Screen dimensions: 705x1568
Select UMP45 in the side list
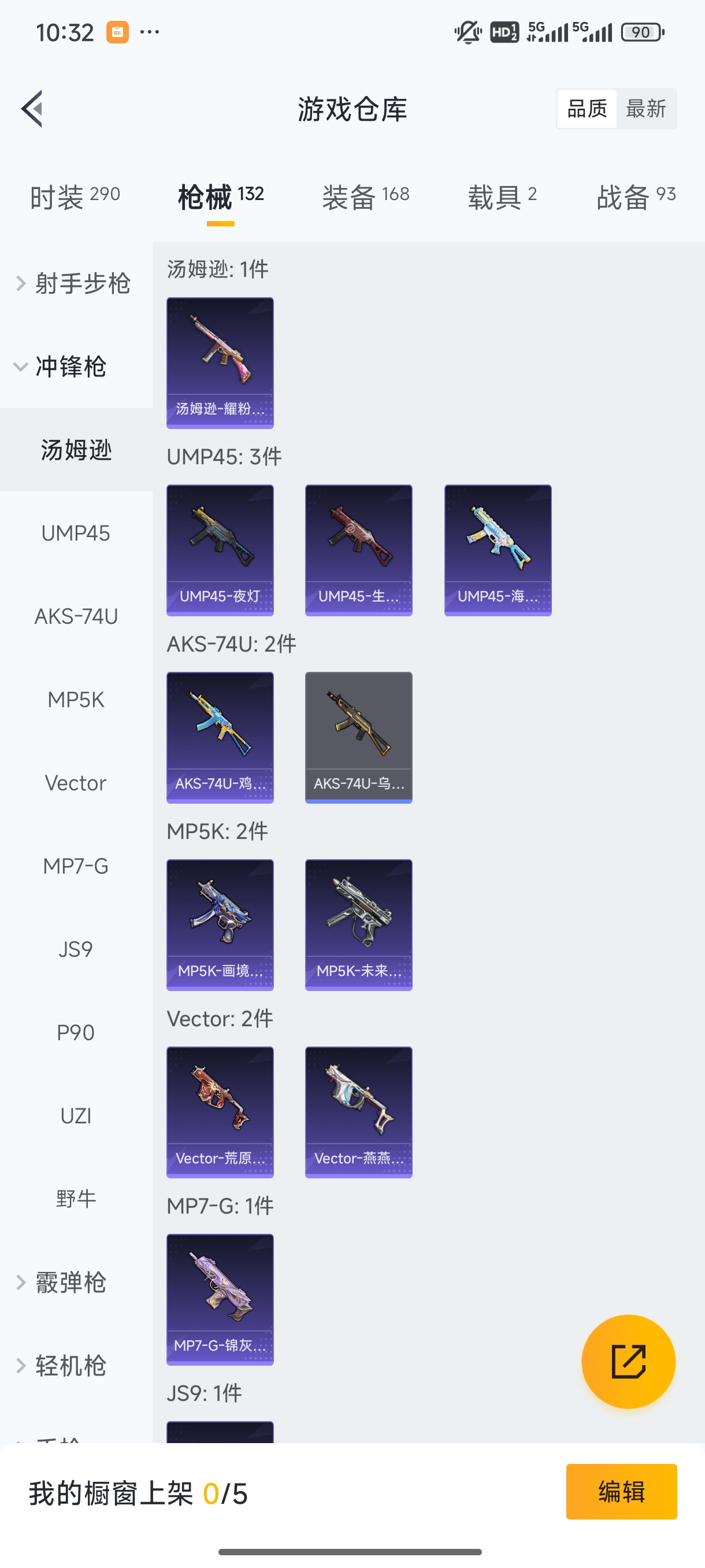pyautogui.click(x=76, y=533)
